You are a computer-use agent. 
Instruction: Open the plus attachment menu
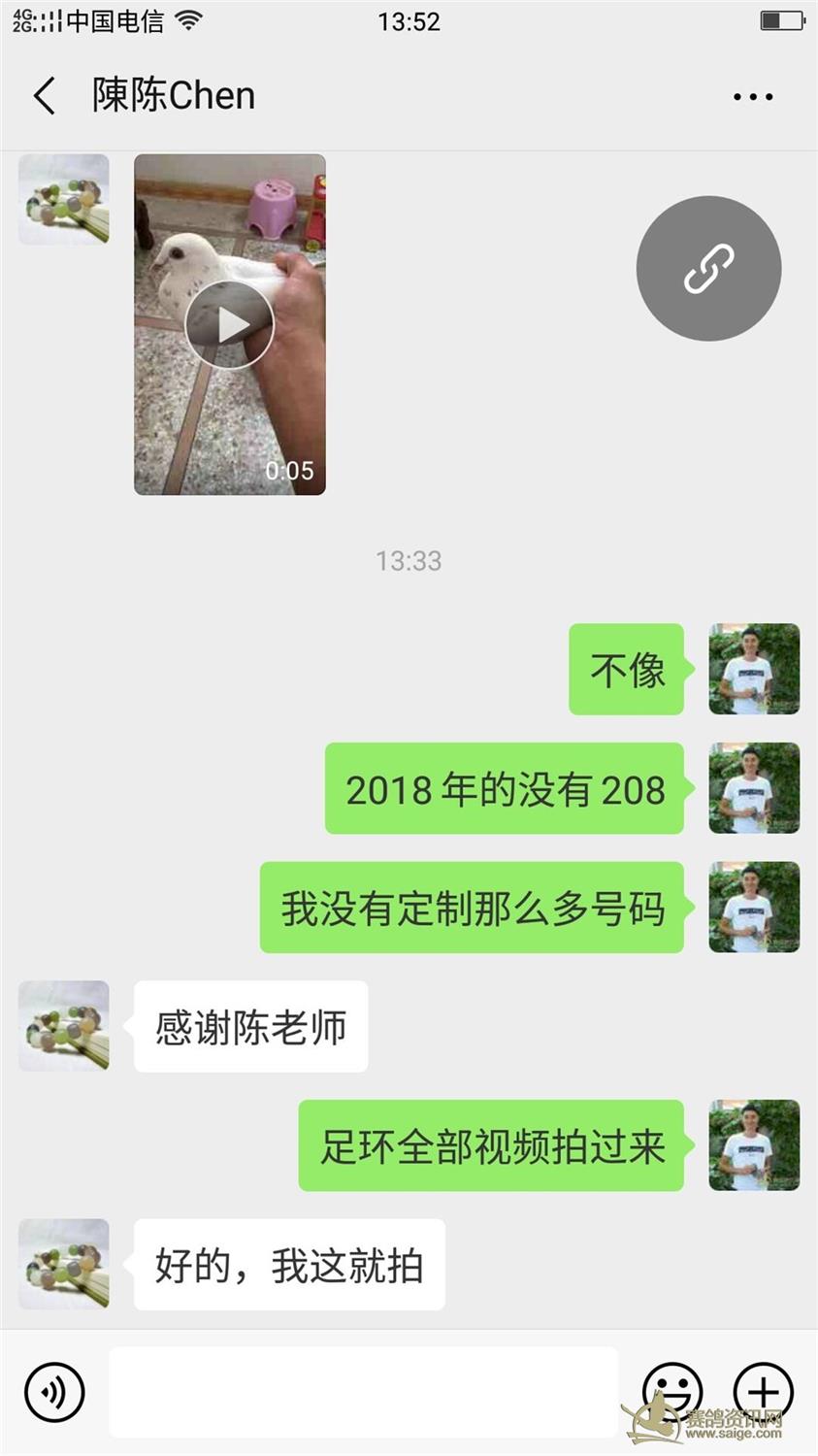click(x=763, y=1393)
